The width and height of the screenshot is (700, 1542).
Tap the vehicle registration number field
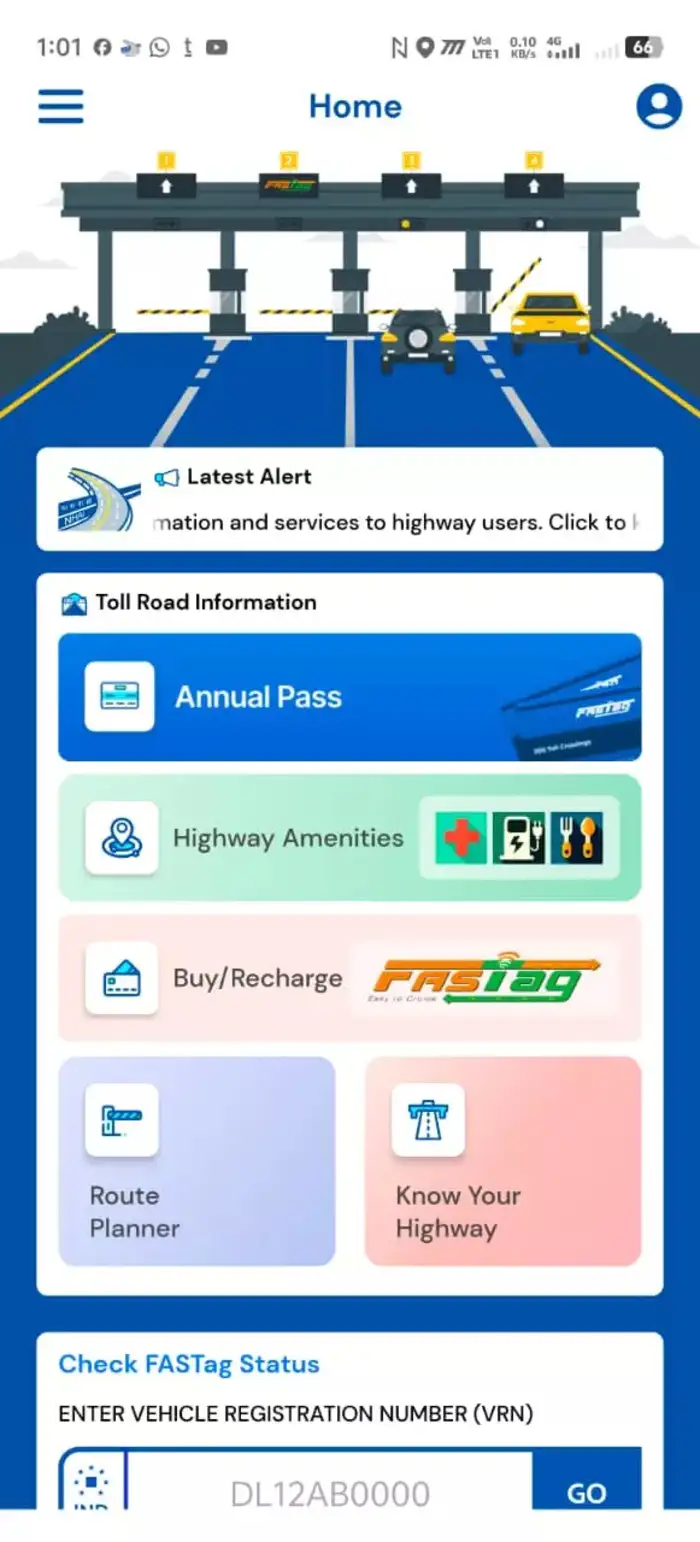[330, 1492]
